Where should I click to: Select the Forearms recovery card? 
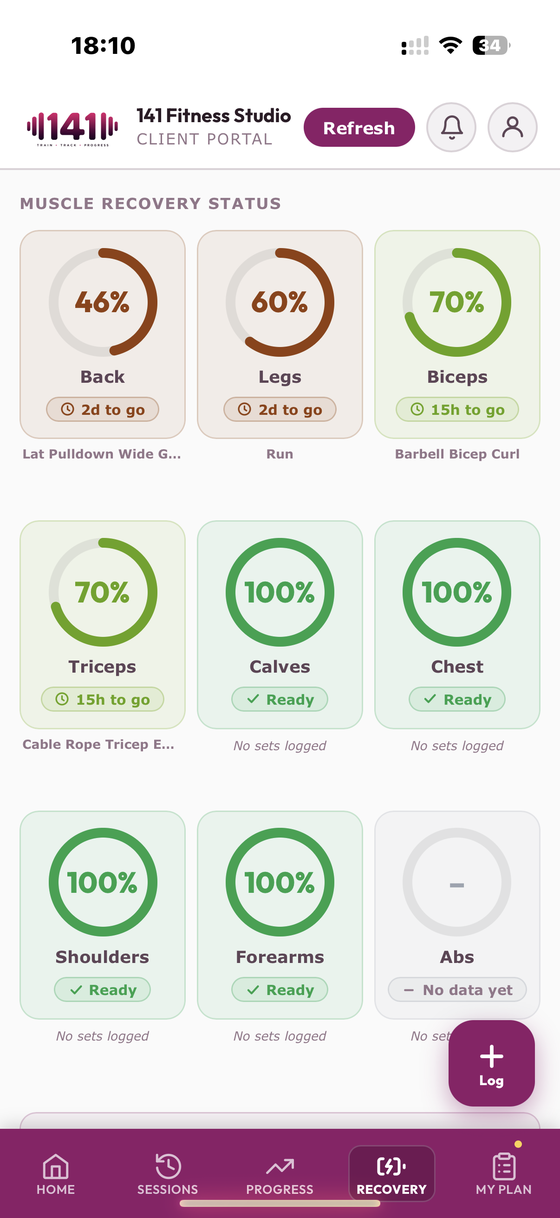click(x=280, y=915)
